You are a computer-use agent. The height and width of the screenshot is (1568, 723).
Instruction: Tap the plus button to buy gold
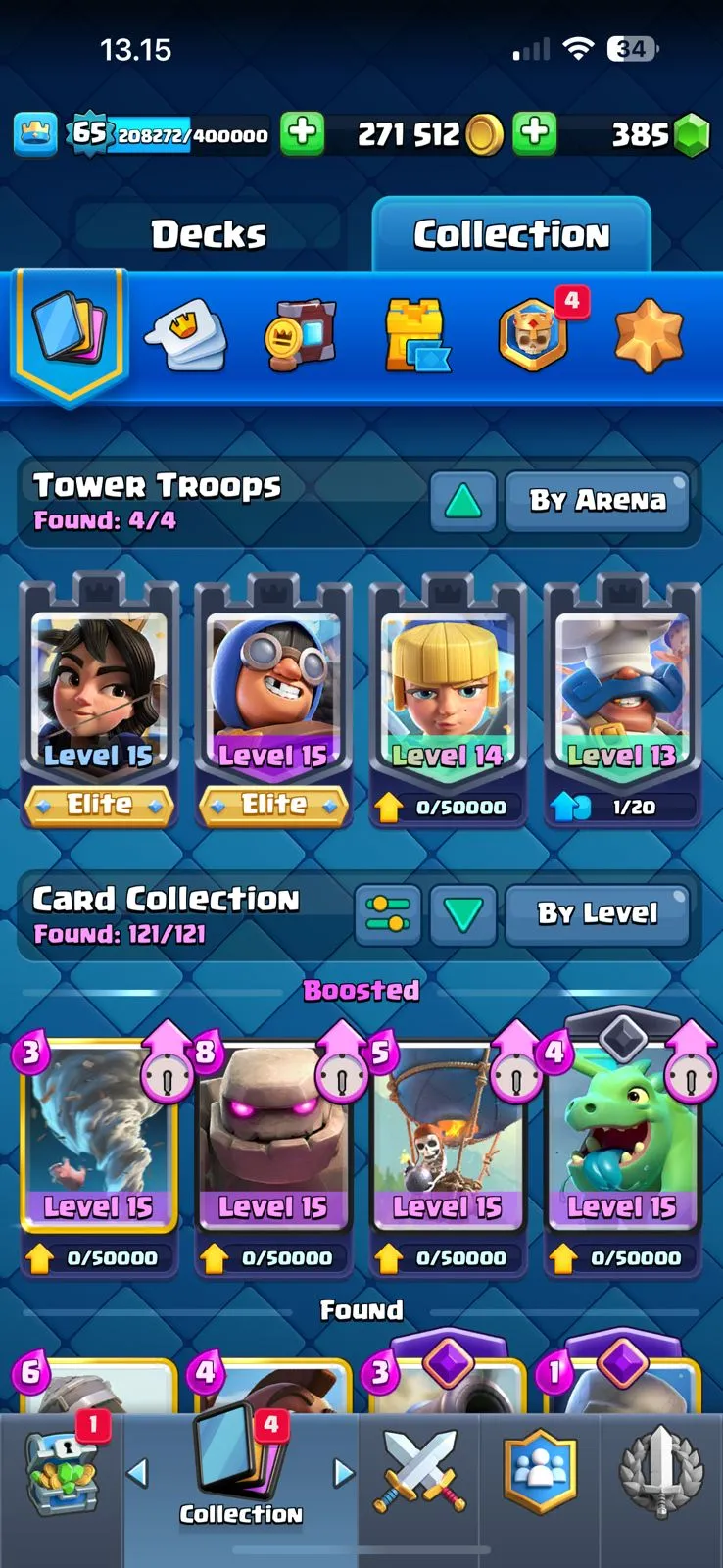point(535,133)
